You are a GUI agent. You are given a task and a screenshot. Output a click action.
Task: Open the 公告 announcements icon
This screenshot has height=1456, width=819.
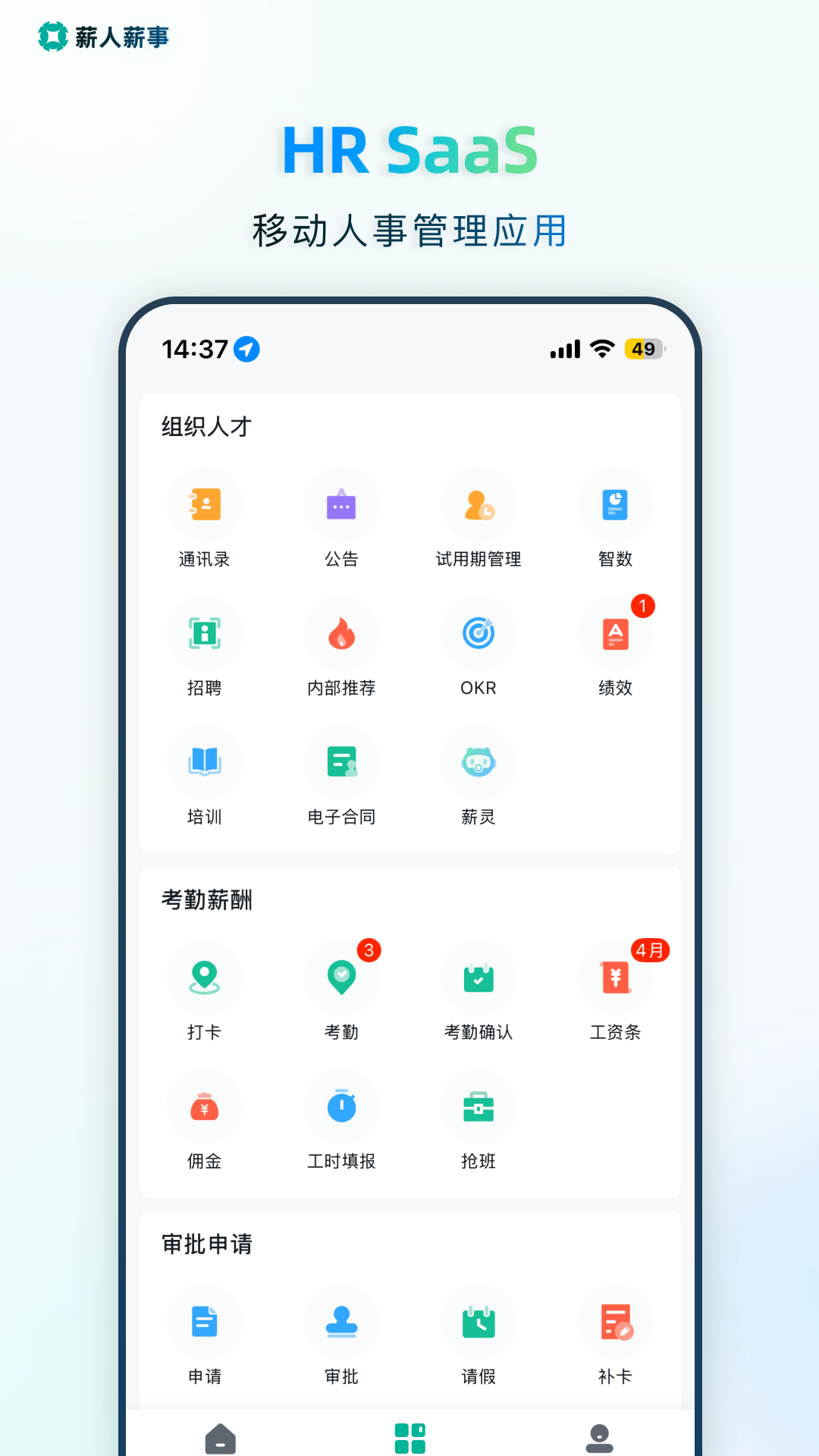tap(341, 504)
